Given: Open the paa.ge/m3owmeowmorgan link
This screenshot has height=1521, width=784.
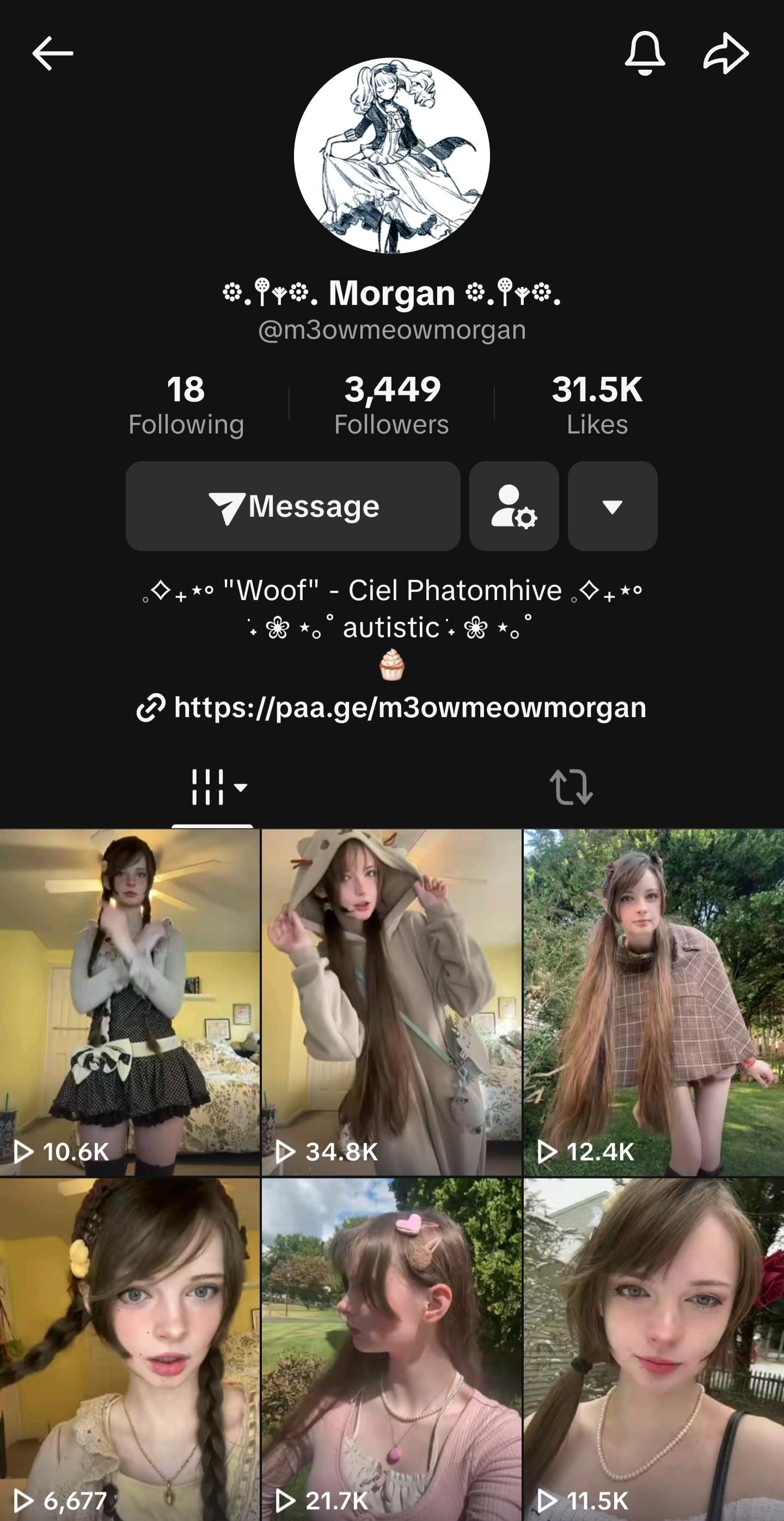Looking at the screenshot, I should click(392, 707).
